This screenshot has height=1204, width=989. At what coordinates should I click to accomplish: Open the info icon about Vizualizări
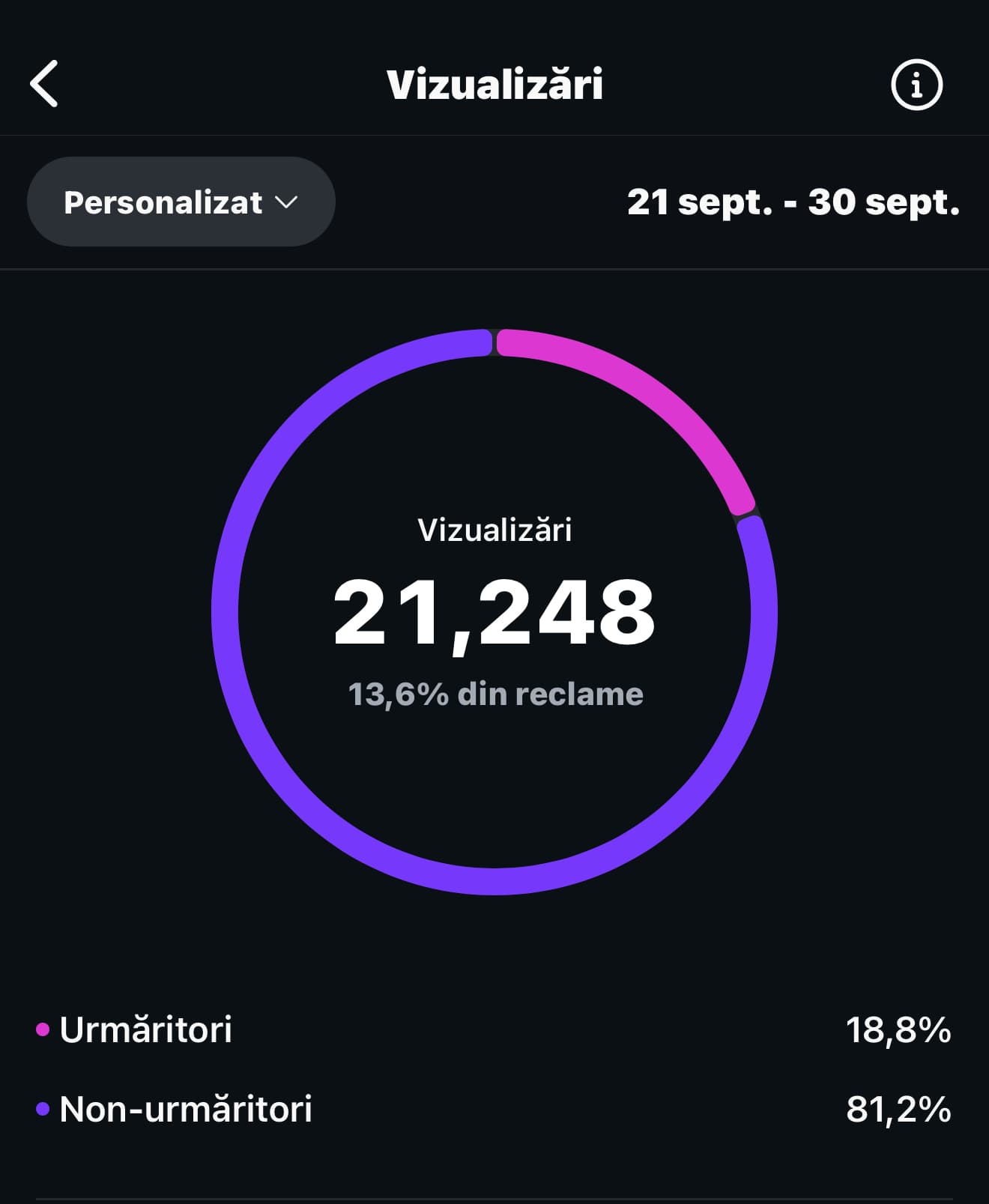[x=916, y=85]
